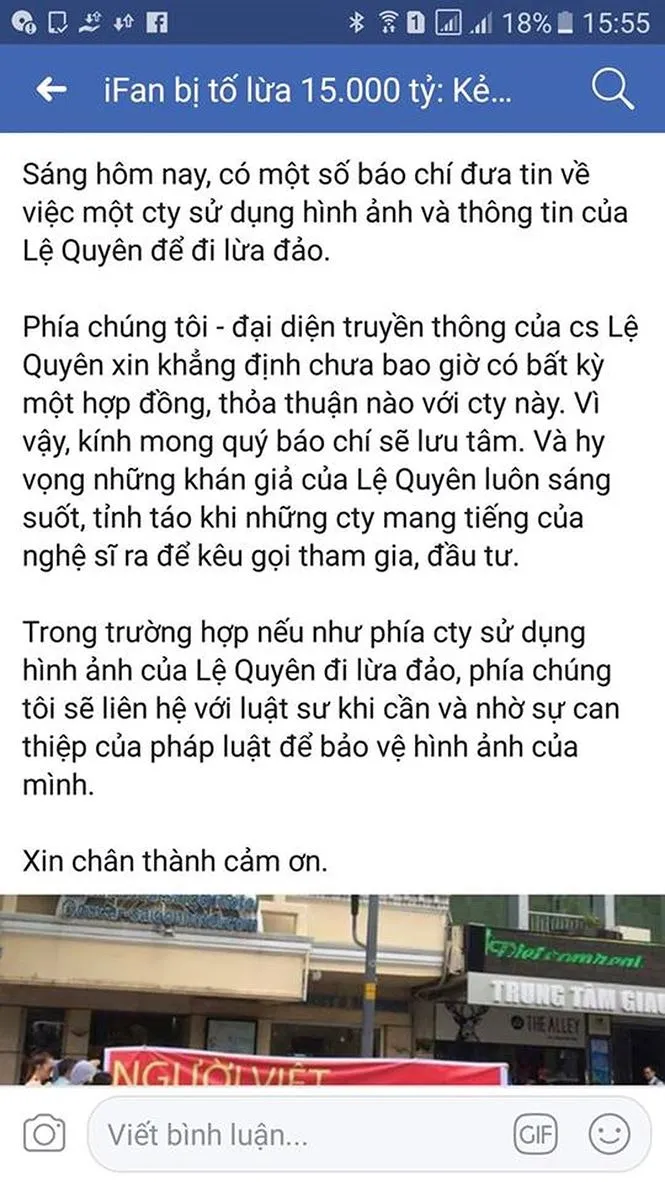The image size is (665, 1182).
Task: Open the camera to attach photo
Action: point(44,1133)
